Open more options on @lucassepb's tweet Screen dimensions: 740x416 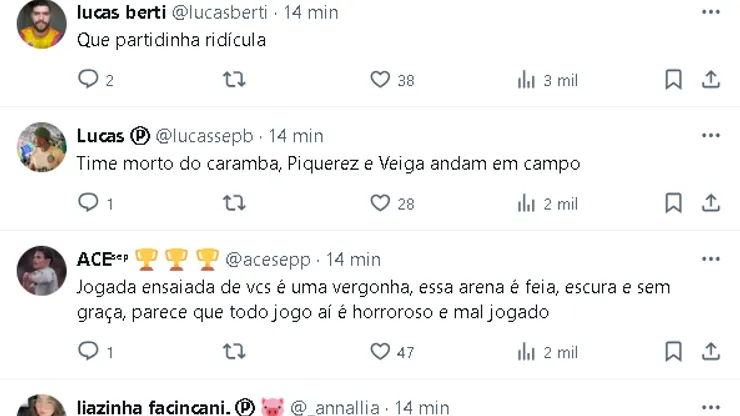click(x=711, y=135)
